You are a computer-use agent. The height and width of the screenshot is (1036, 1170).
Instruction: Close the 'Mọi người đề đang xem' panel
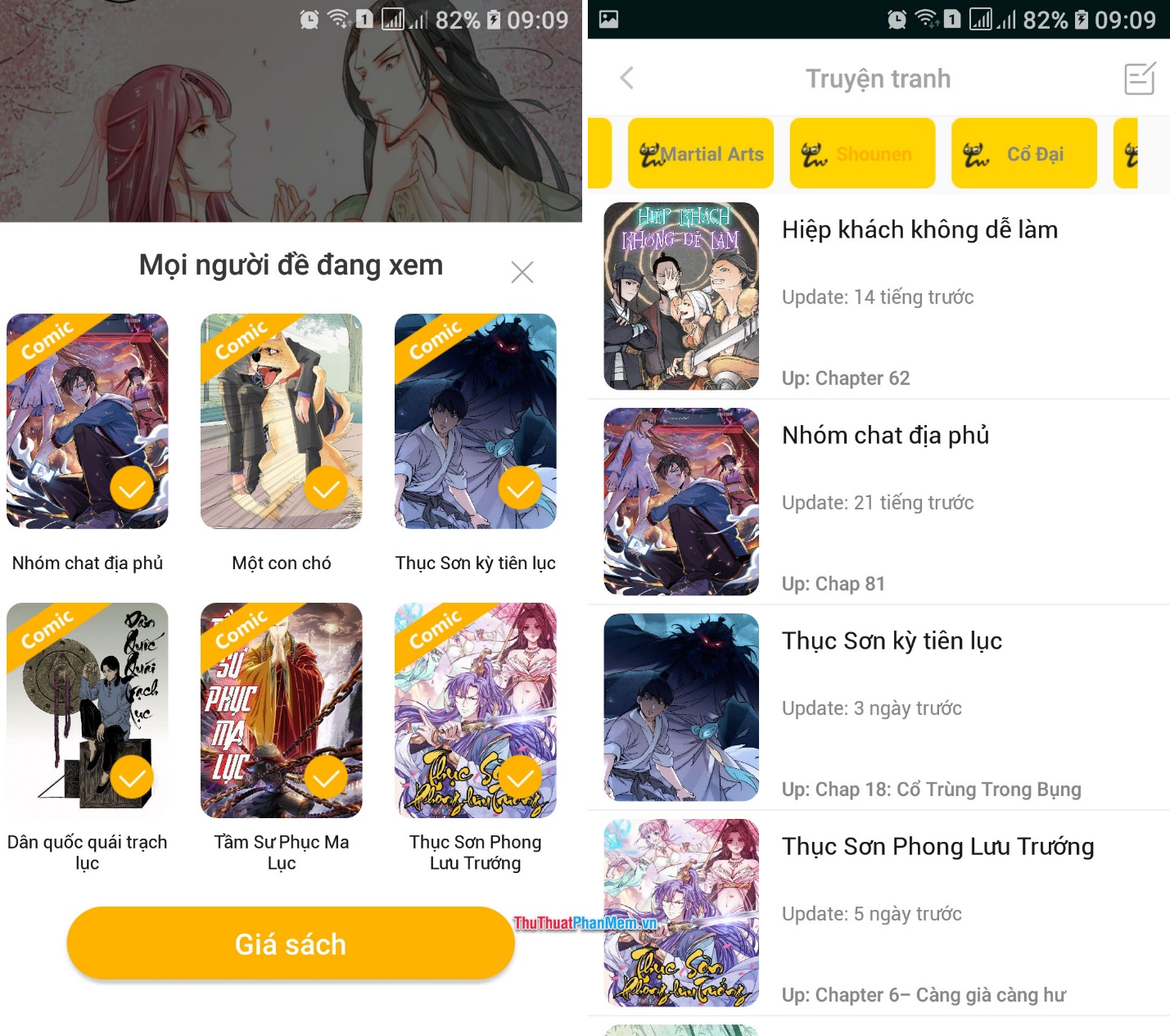tap(522, 272)
